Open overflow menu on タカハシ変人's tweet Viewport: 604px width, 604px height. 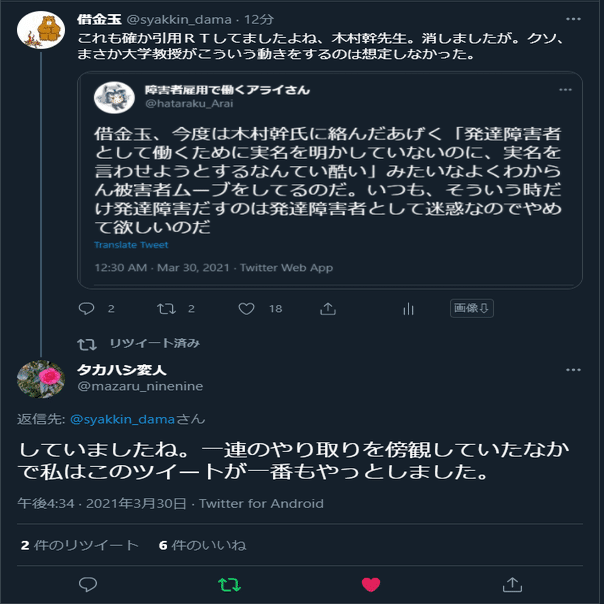571,370
